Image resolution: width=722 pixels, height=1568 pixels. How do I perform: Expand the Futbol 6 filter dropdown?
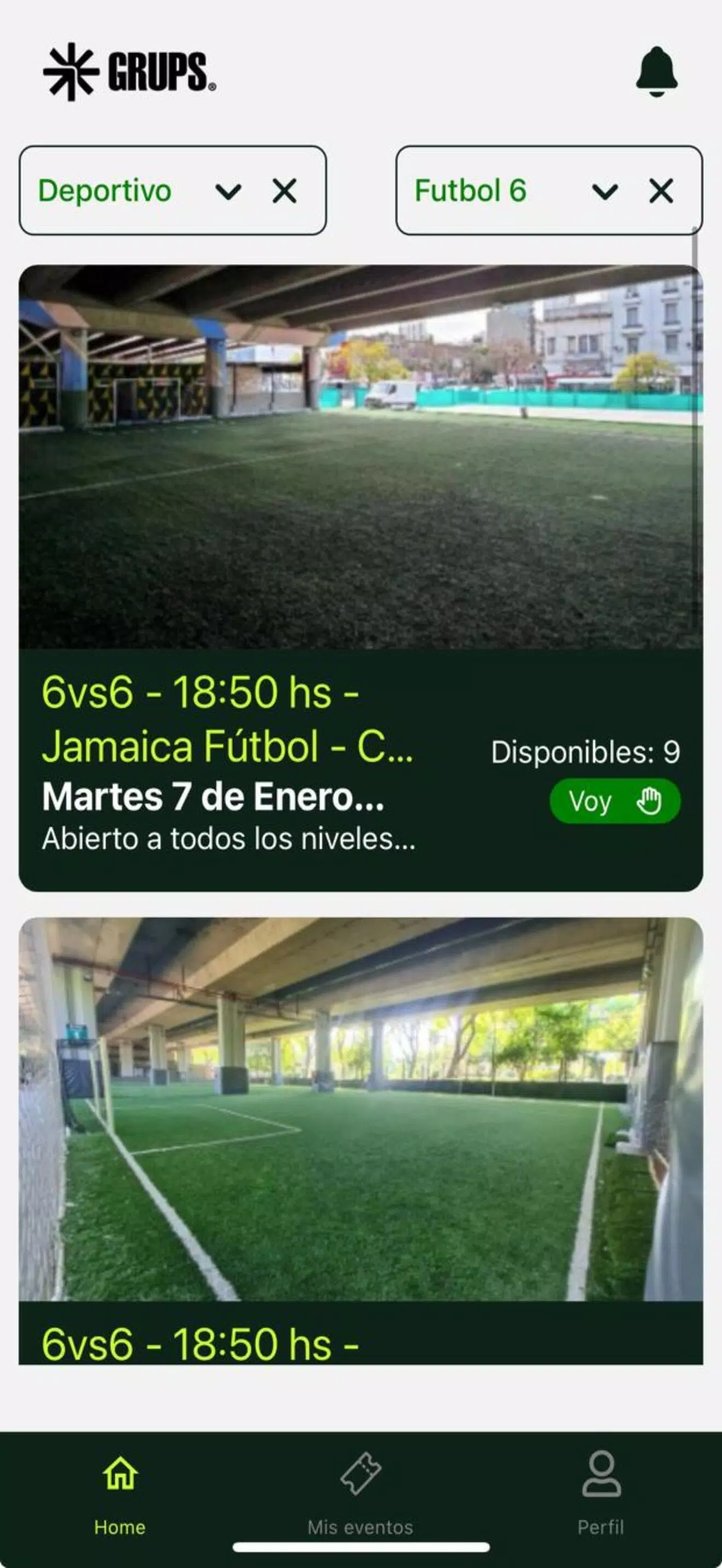(x=605, y=191)
